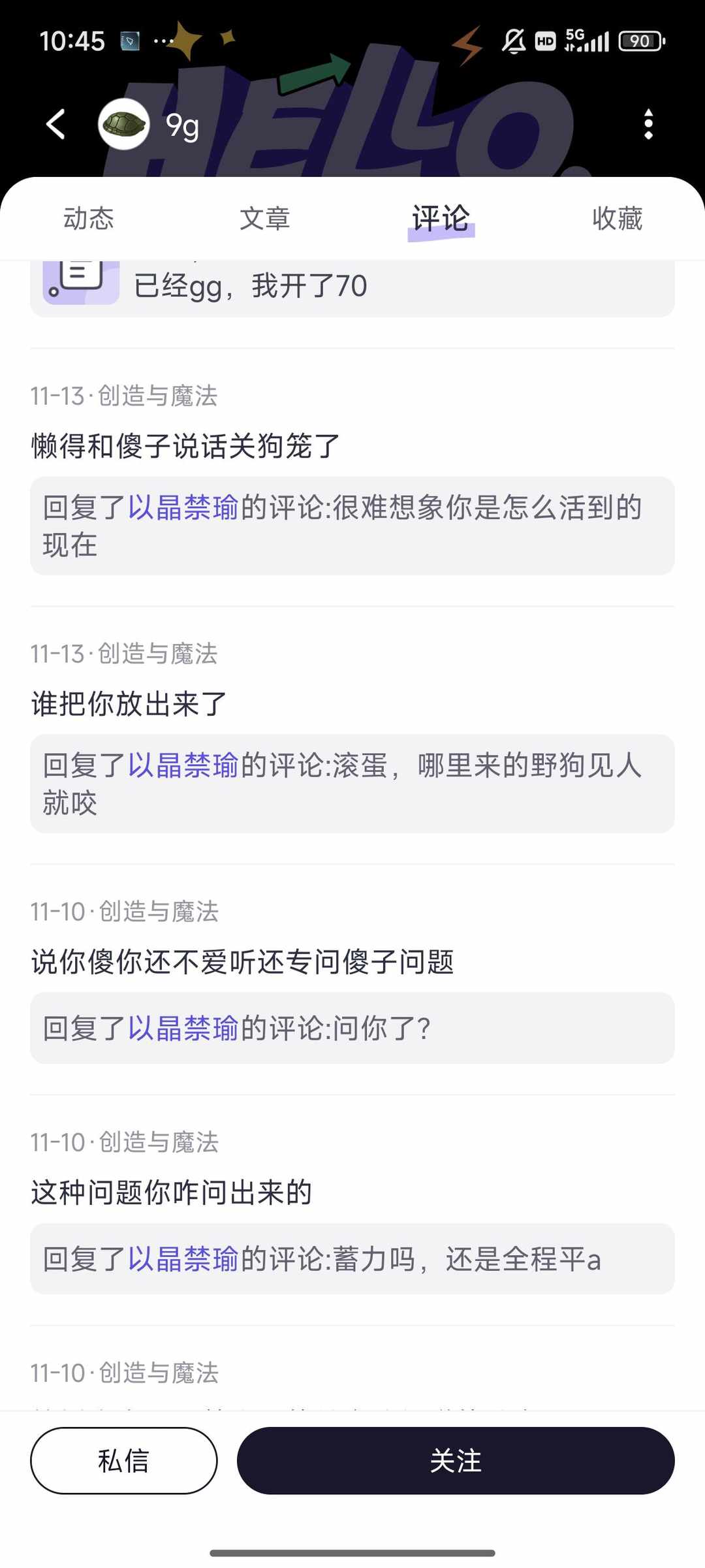
Task: Open the three-dot overflow menu
Action: coord(648,123)
